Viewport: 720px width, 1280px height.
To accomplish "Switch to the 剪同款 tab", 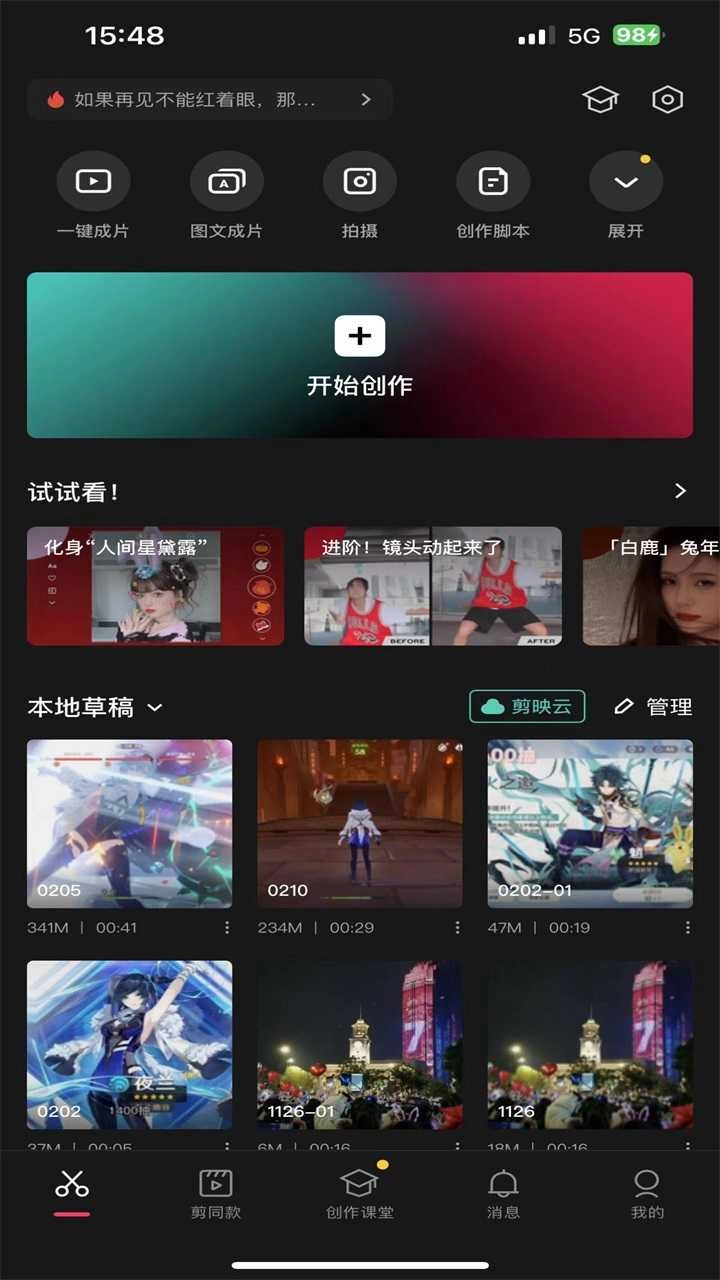I will [x=216, y=1194].
